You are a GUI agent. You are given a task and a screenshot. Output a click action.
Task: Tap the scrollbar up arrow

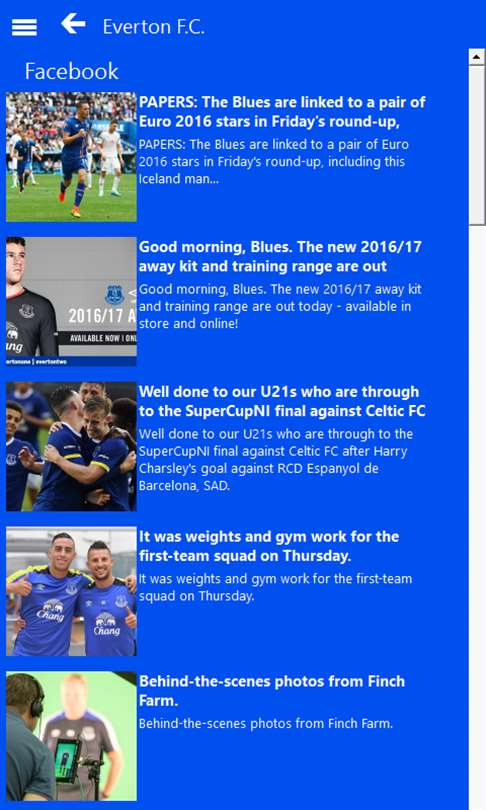pyautogui.click(x=476, y=57)
